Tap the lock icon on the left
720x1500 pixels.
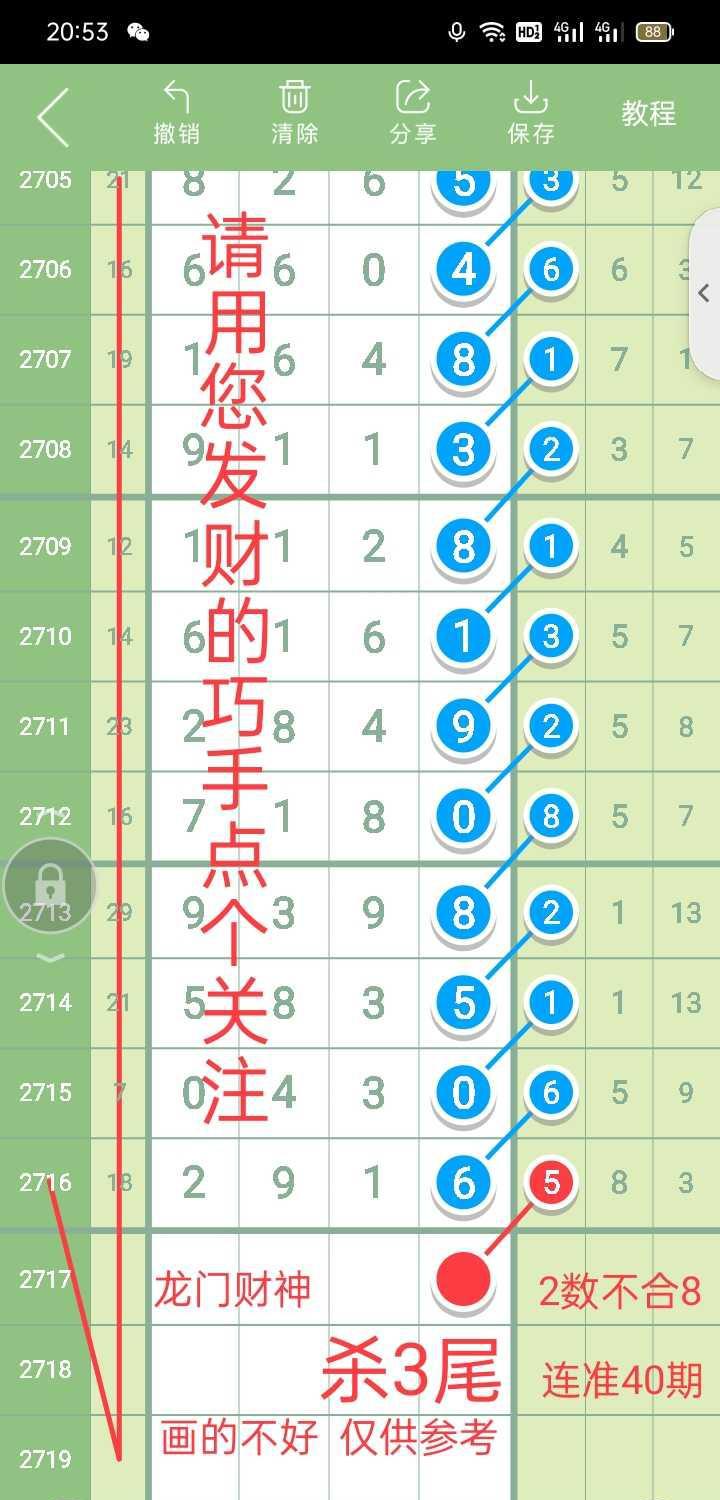[x=50, y=886]
